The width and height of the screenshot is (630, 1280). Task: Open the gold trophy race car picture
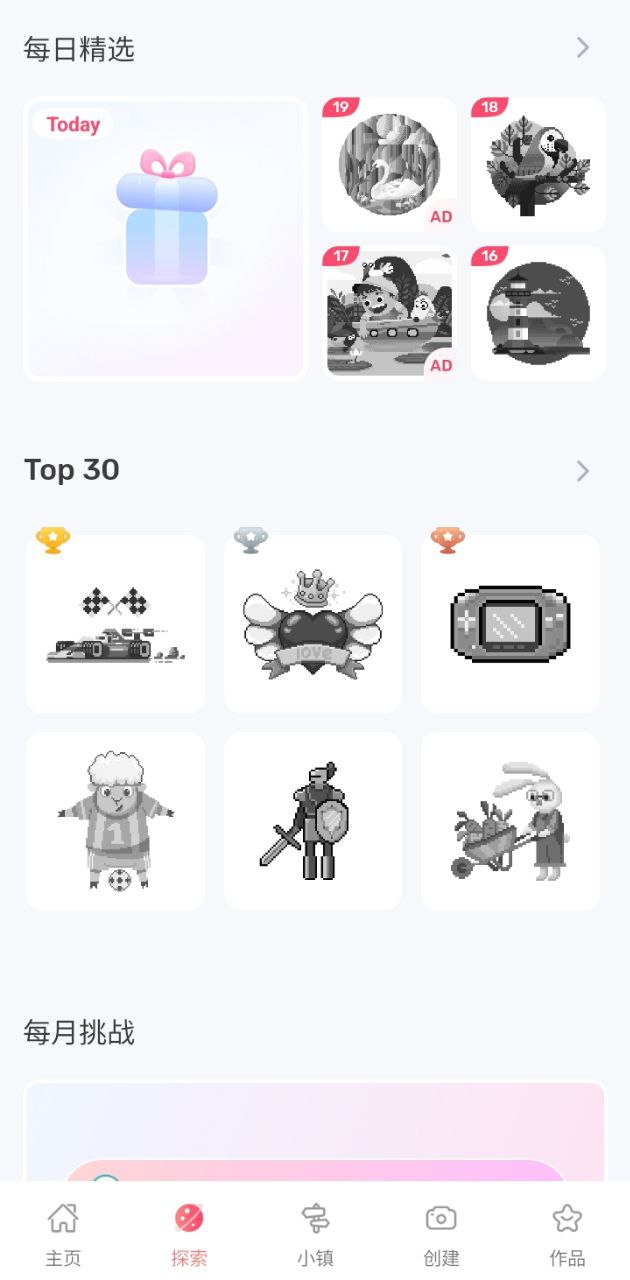pyautogui.click(x=116, y=624)
